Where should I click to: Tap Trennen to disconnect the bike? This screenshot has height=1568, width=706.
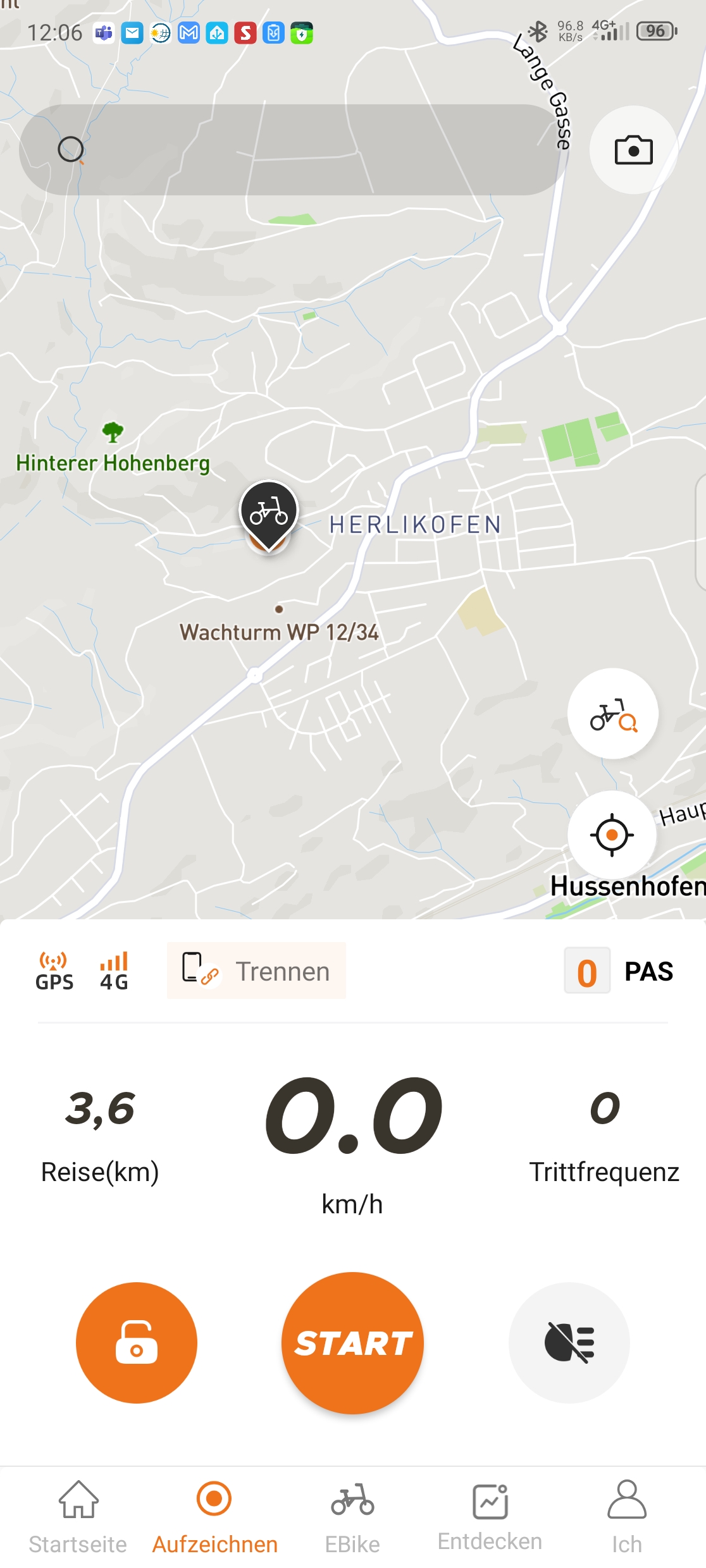pyautogui.click(x=256, y=971)
